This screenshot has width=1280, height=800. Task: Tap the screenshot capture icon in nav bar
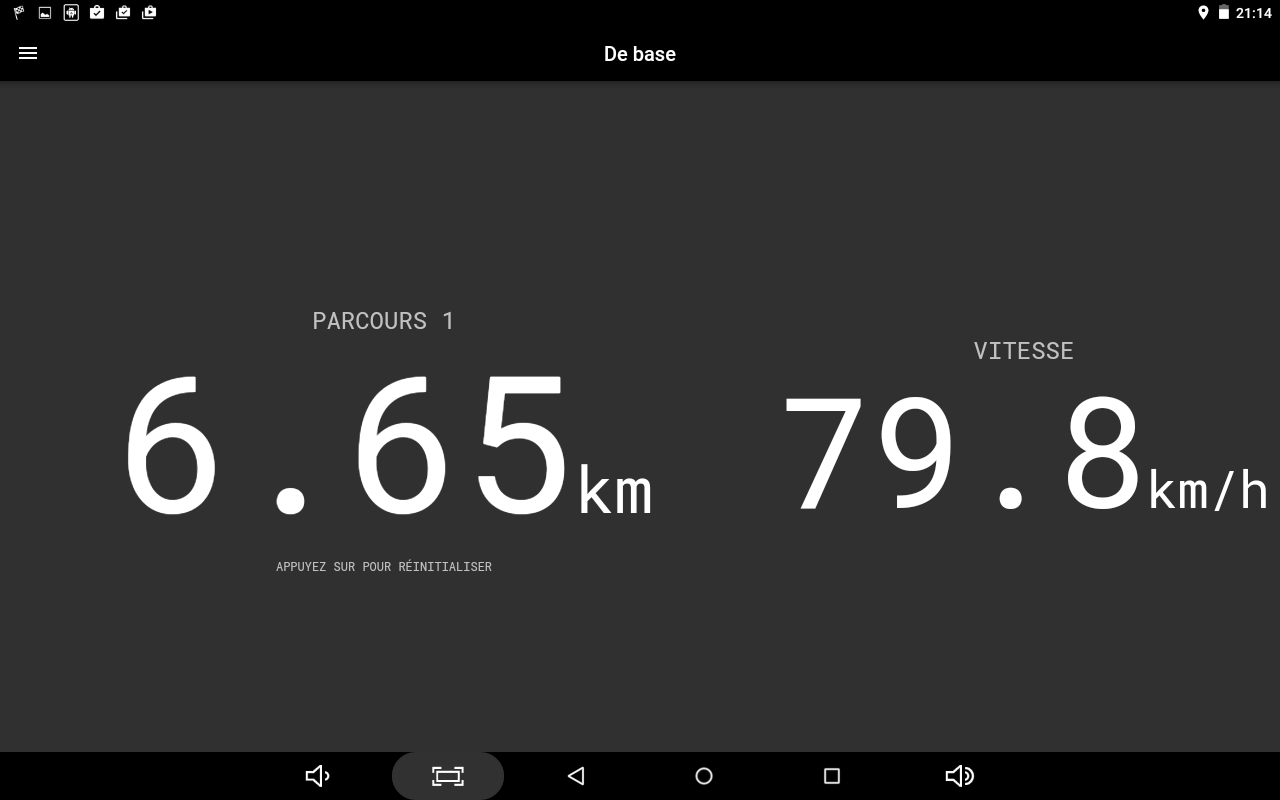(x=447, y=776)
